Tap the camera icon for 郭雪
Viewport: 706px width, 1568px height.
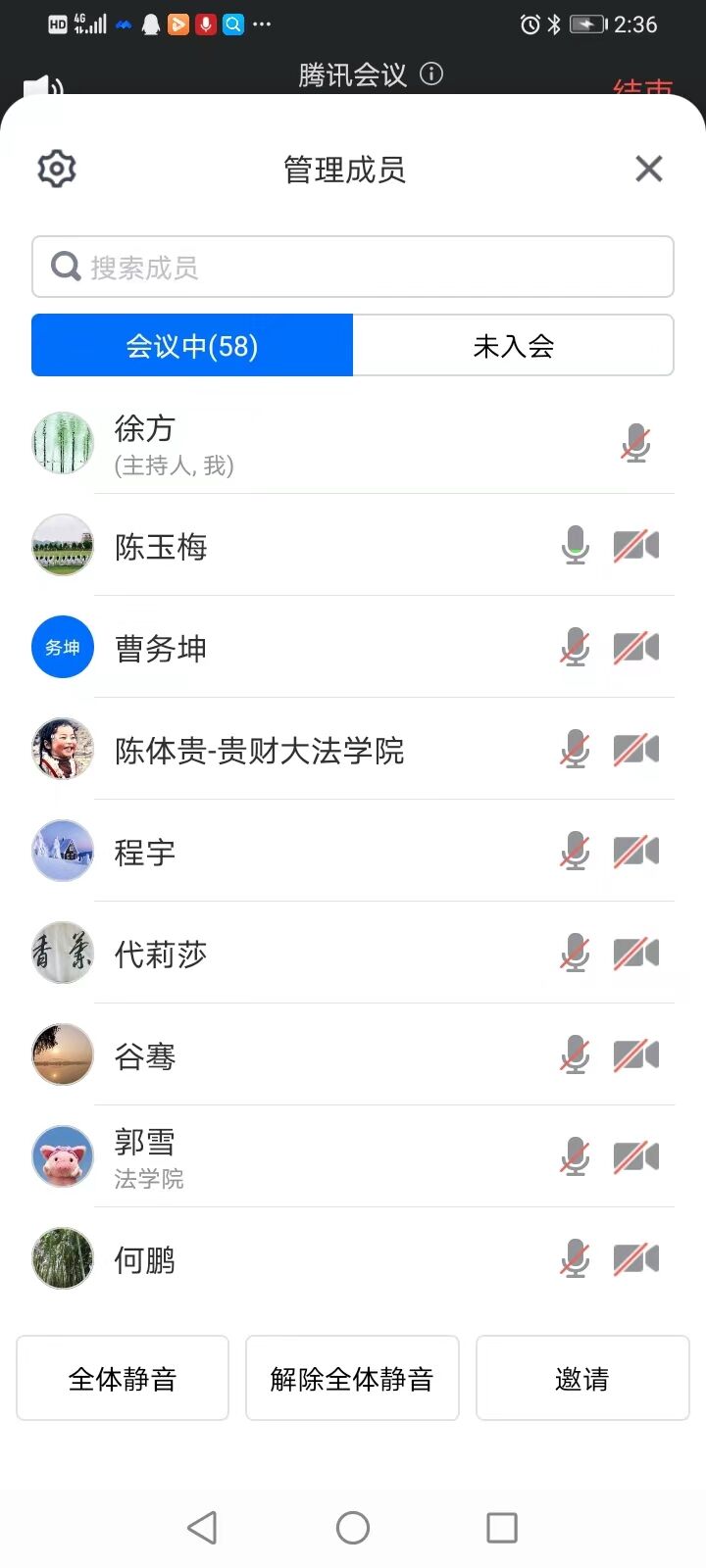coord(636,1157)
